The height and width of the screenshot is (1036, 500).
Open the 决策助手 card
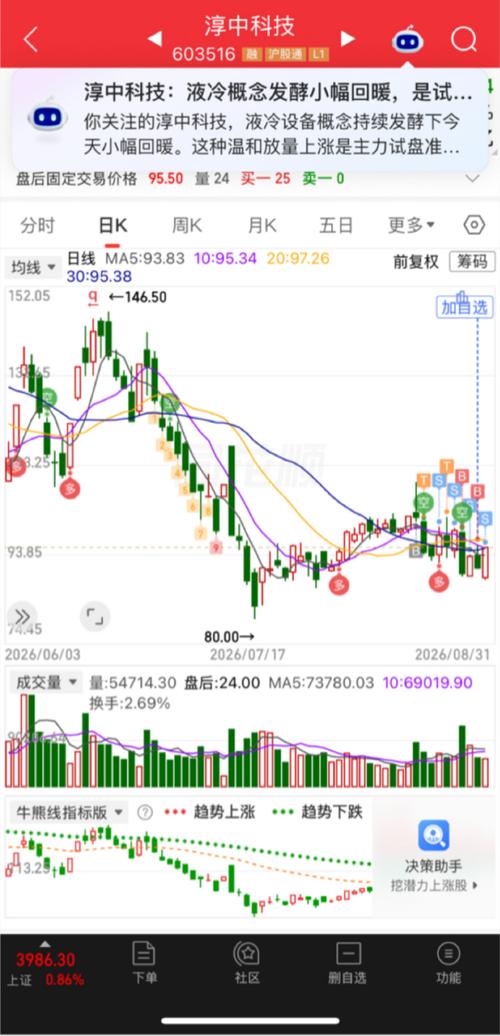(433, 857)
